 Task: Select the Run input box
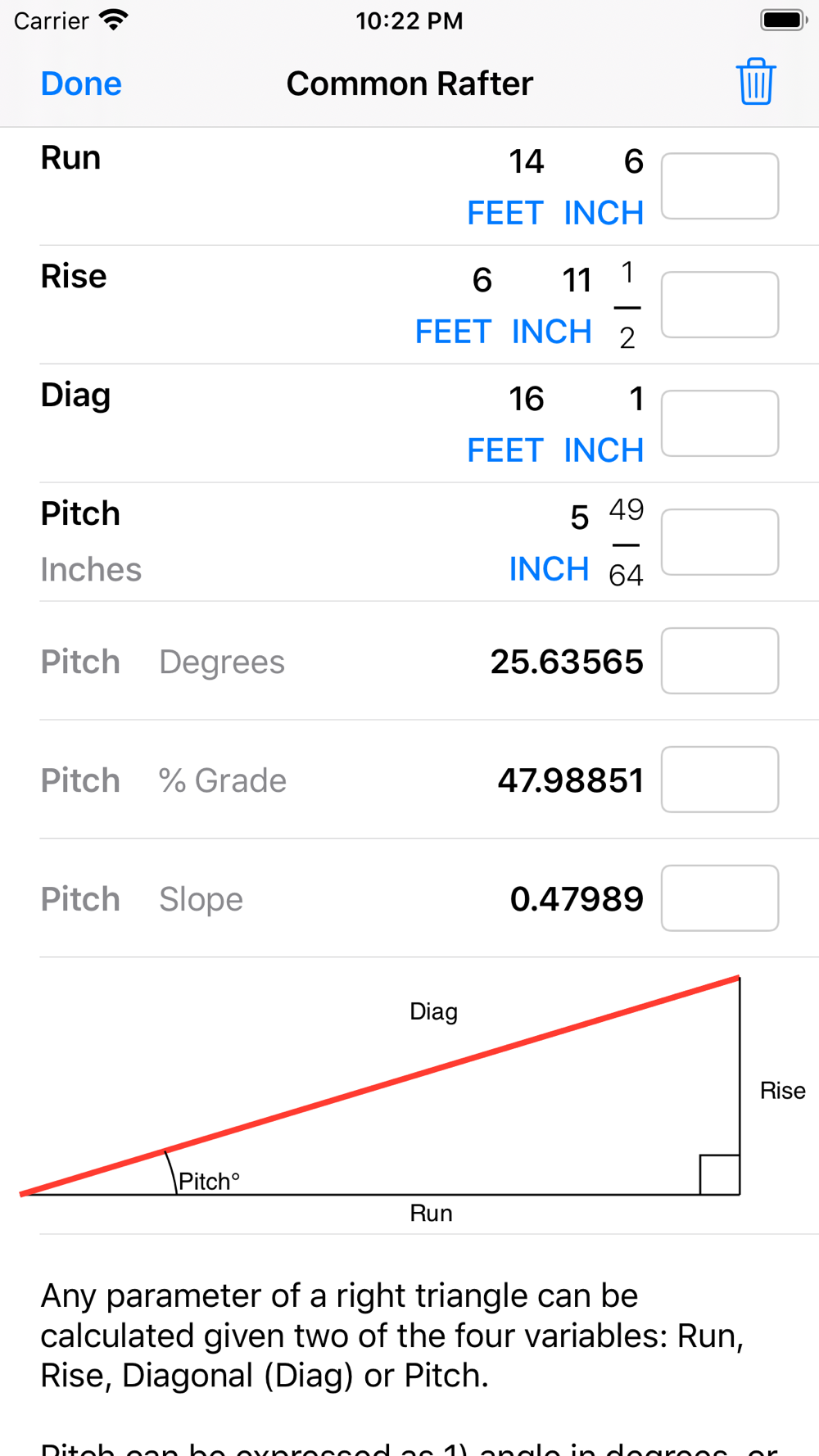pyautogui.click(x=720, y=186)
